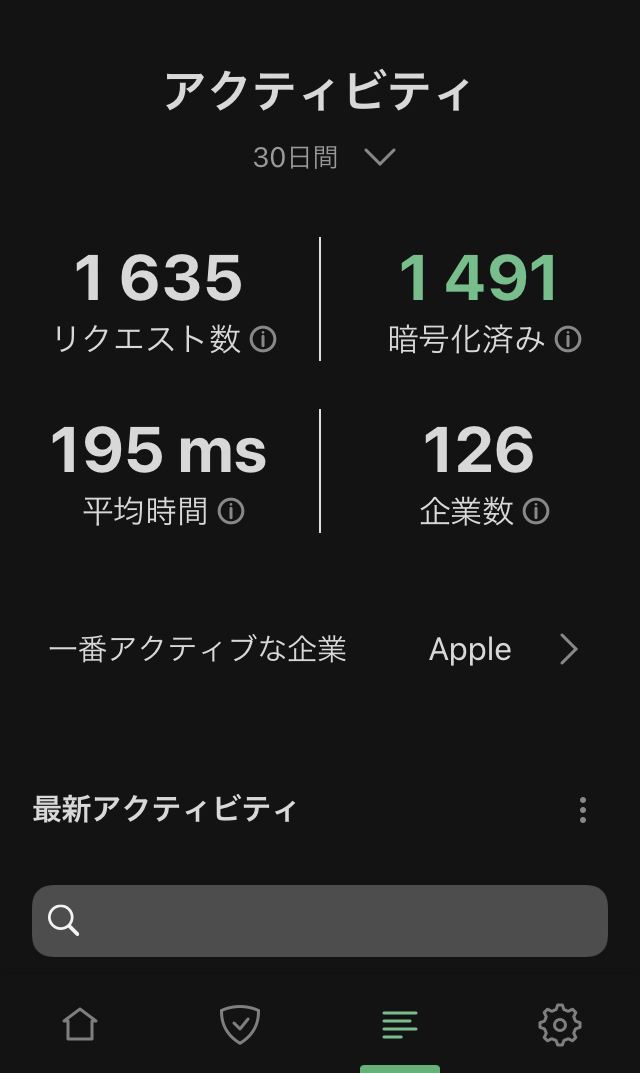
Task: Switch to the protection shield tab
Action: coord(240,1024)
